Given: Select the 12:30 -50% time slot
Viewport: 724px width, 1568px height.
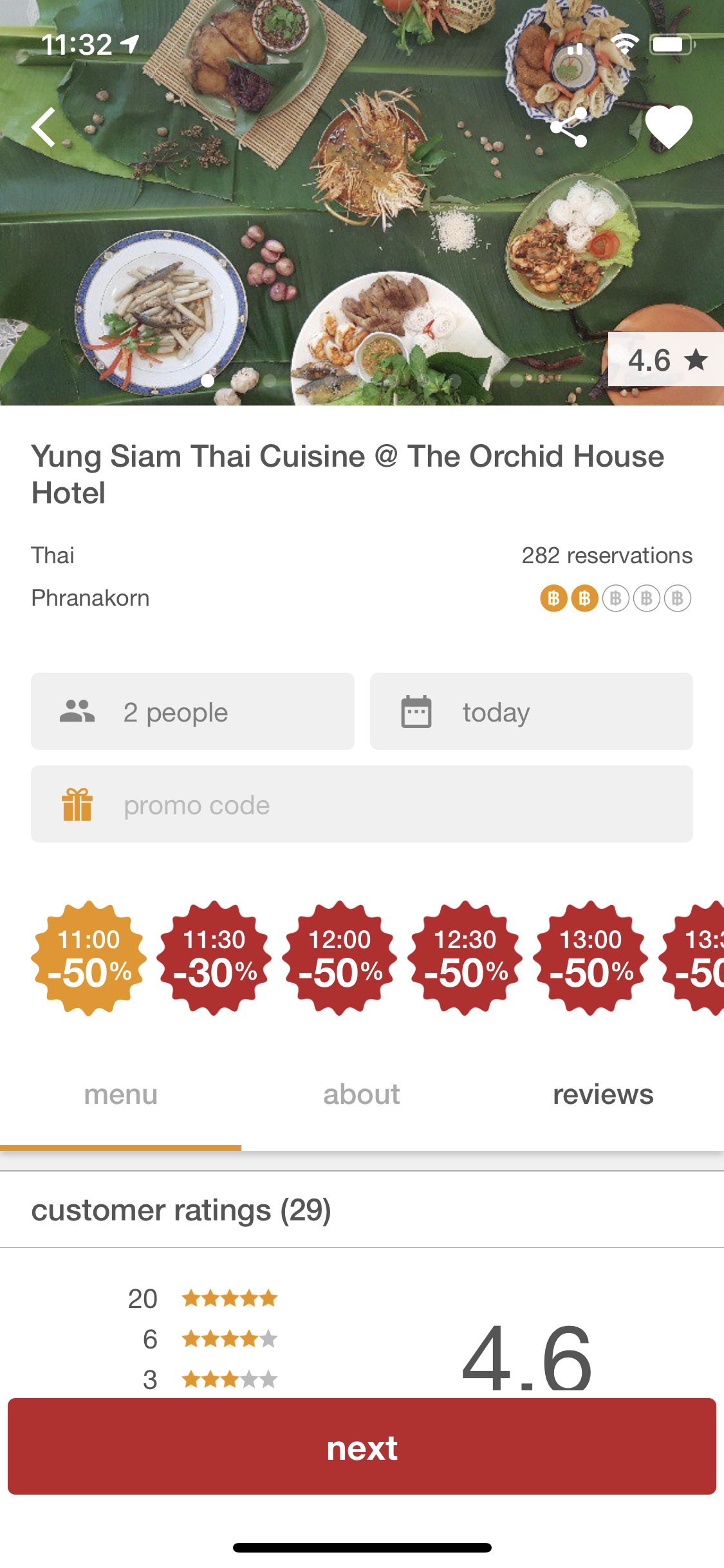Looking at the screenshot, I should click(x=465, y=958).
